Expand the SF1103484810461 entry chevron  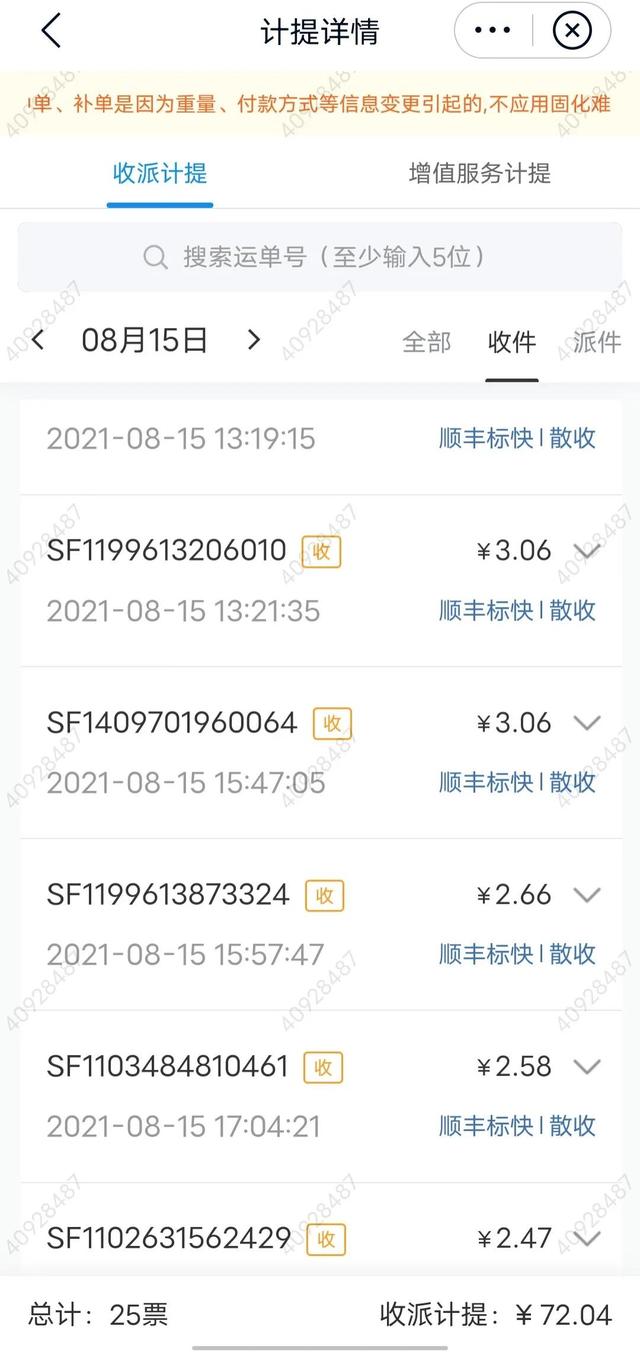point(587,1067)
